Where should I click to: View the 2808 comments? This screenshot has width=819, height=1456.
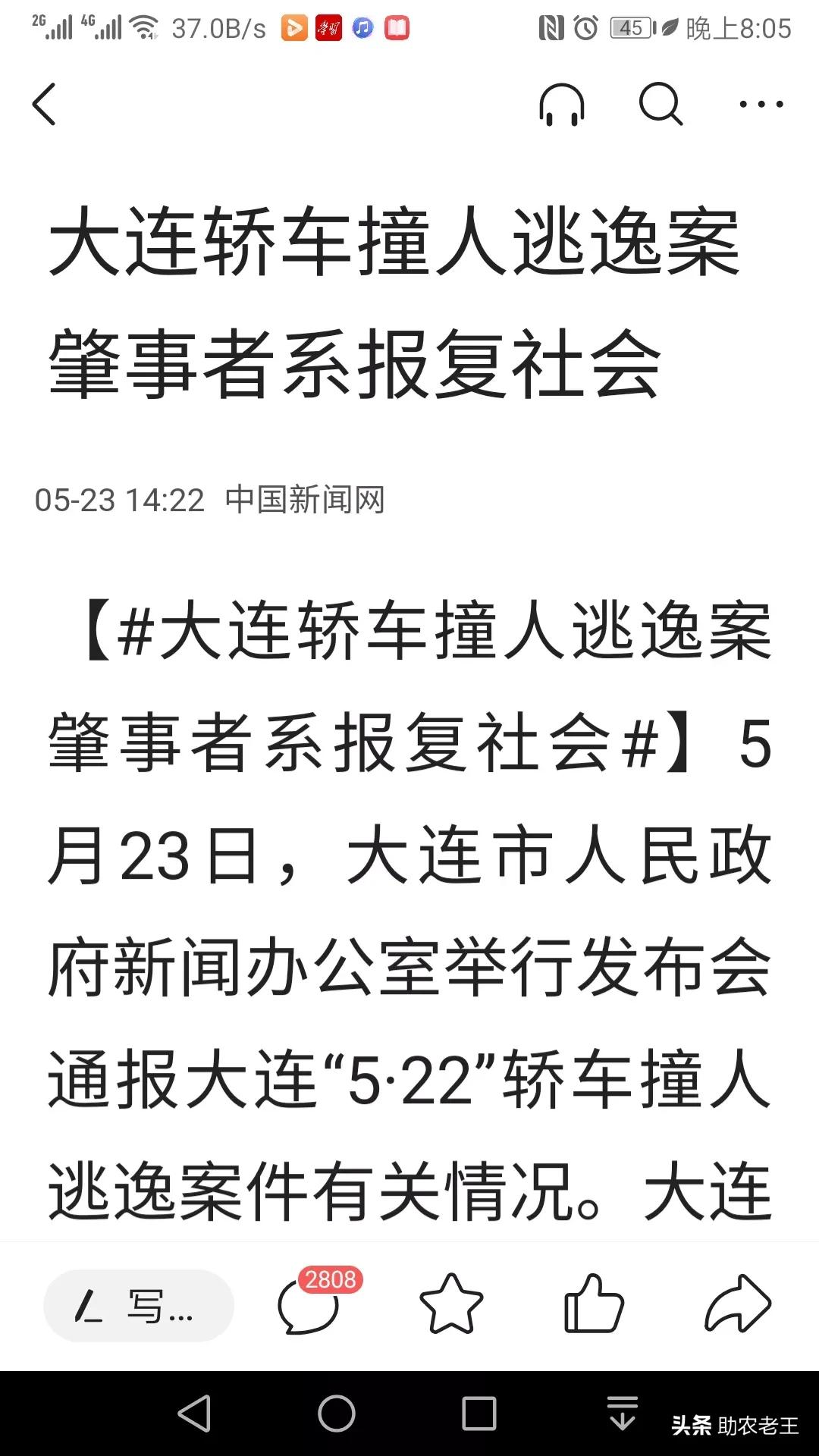tap(309, 1306)
